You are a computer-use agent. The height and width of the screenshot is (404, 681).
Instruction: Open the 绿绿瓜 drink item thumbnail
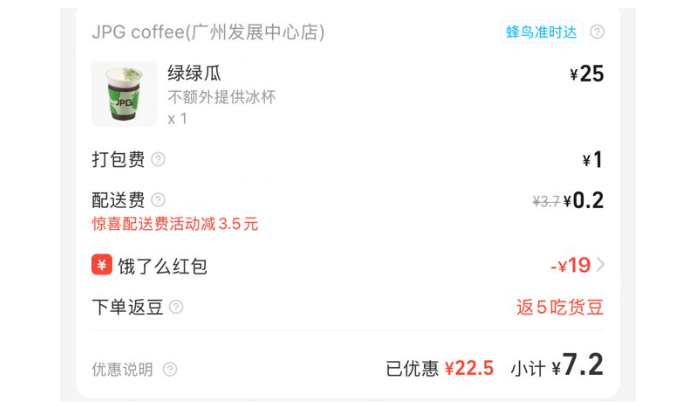click(124, 94)
